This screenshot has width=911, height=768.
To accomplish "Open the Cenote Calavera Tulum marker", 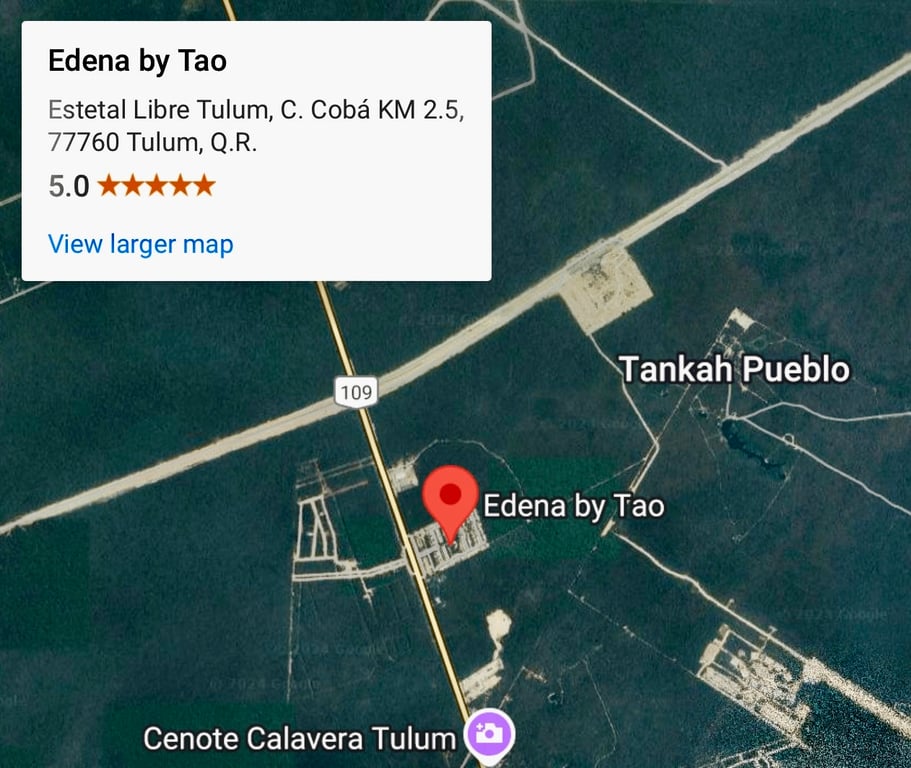I will [x=489, y=734].
